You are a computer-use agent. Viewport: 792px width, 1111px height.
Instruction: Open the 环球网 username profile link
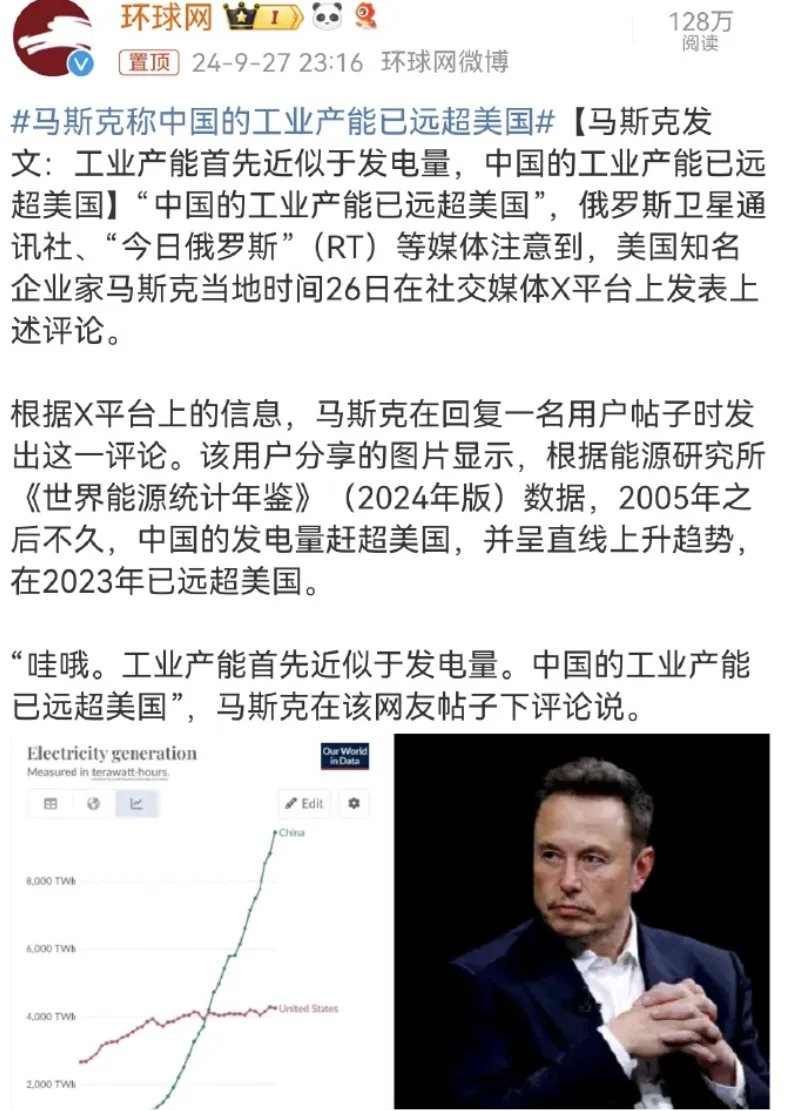click(x=165, y=18)
